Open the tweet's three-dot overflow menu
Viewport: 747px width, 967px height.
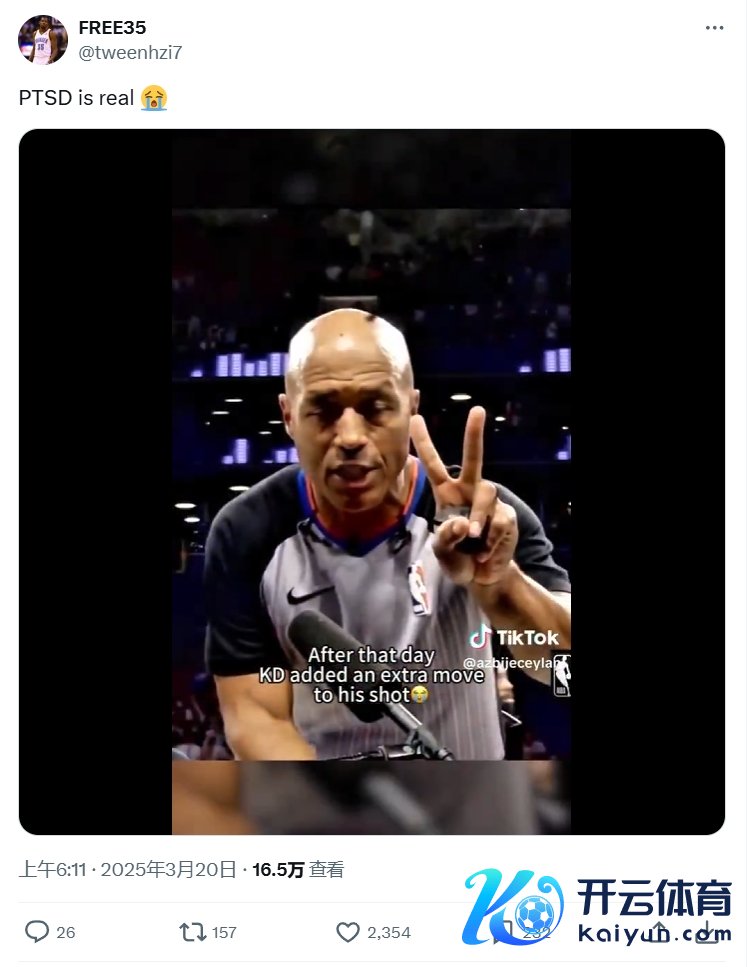click(714, 28)
